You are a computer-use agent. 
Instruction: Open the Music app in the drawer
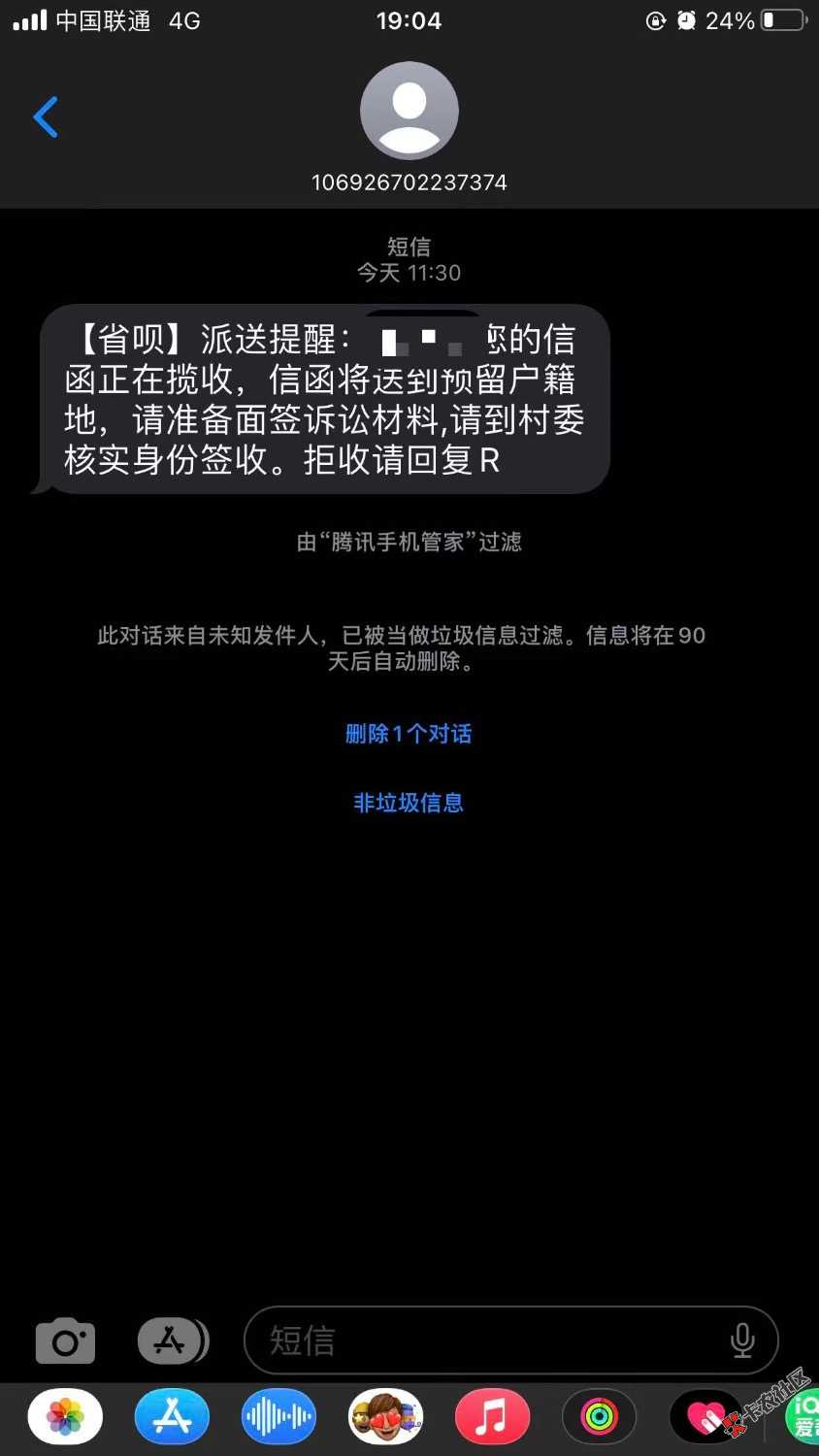pyautogui.click(x=492, y=1417)
